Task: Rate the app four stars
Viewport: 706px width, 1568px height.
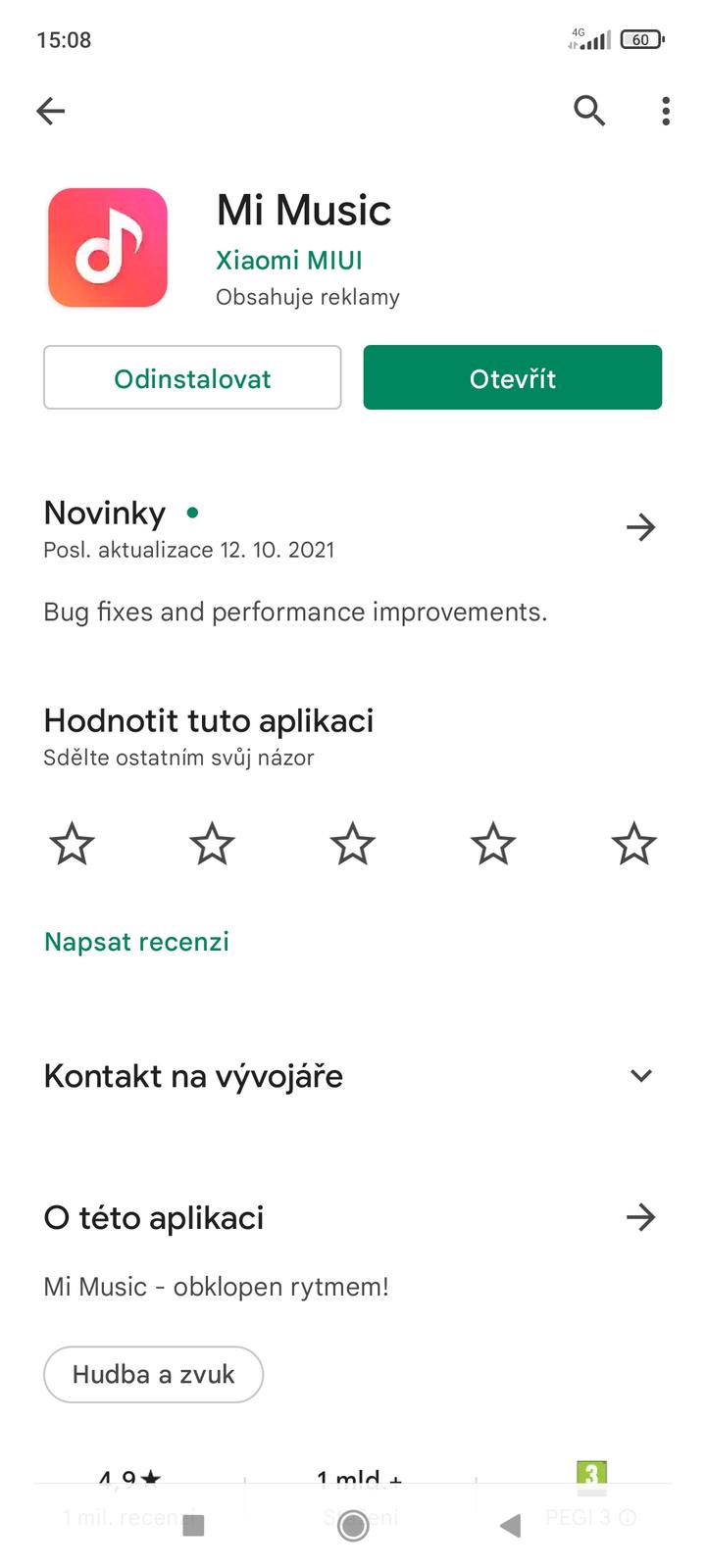Action: (492, 844)
